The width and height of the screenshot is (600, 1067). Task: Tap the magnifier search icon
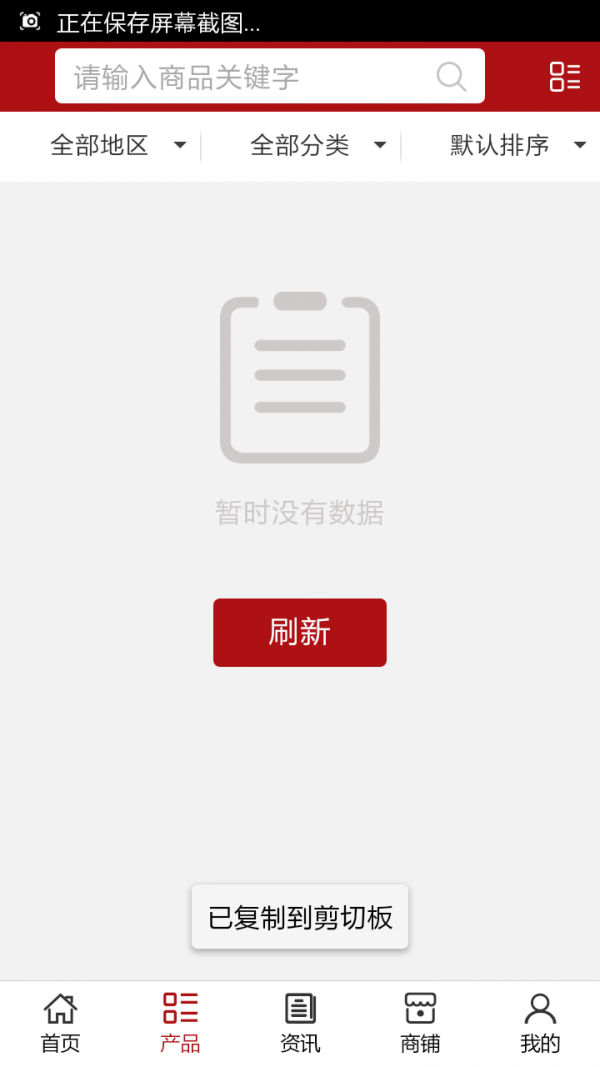pyautogui.click(x=451, y=77)
